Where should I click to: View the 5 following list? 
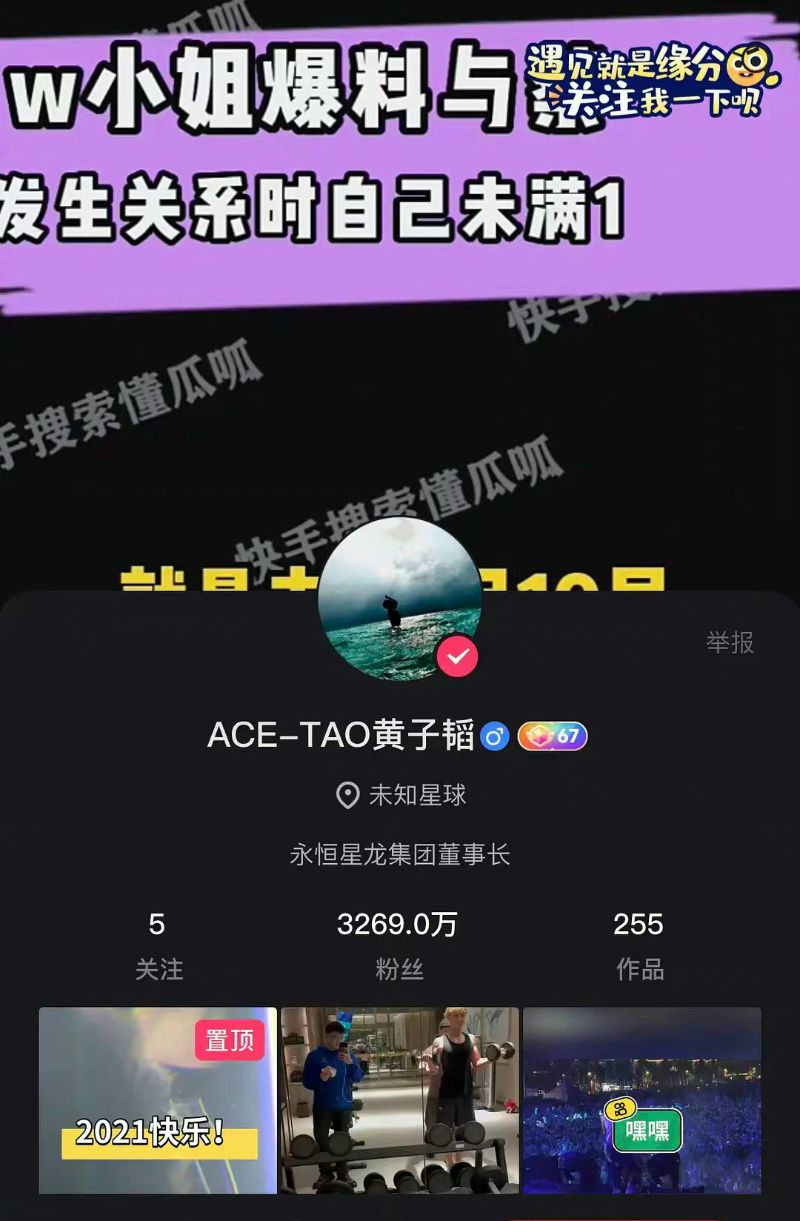pyautogui.click(x=158, y=943)
